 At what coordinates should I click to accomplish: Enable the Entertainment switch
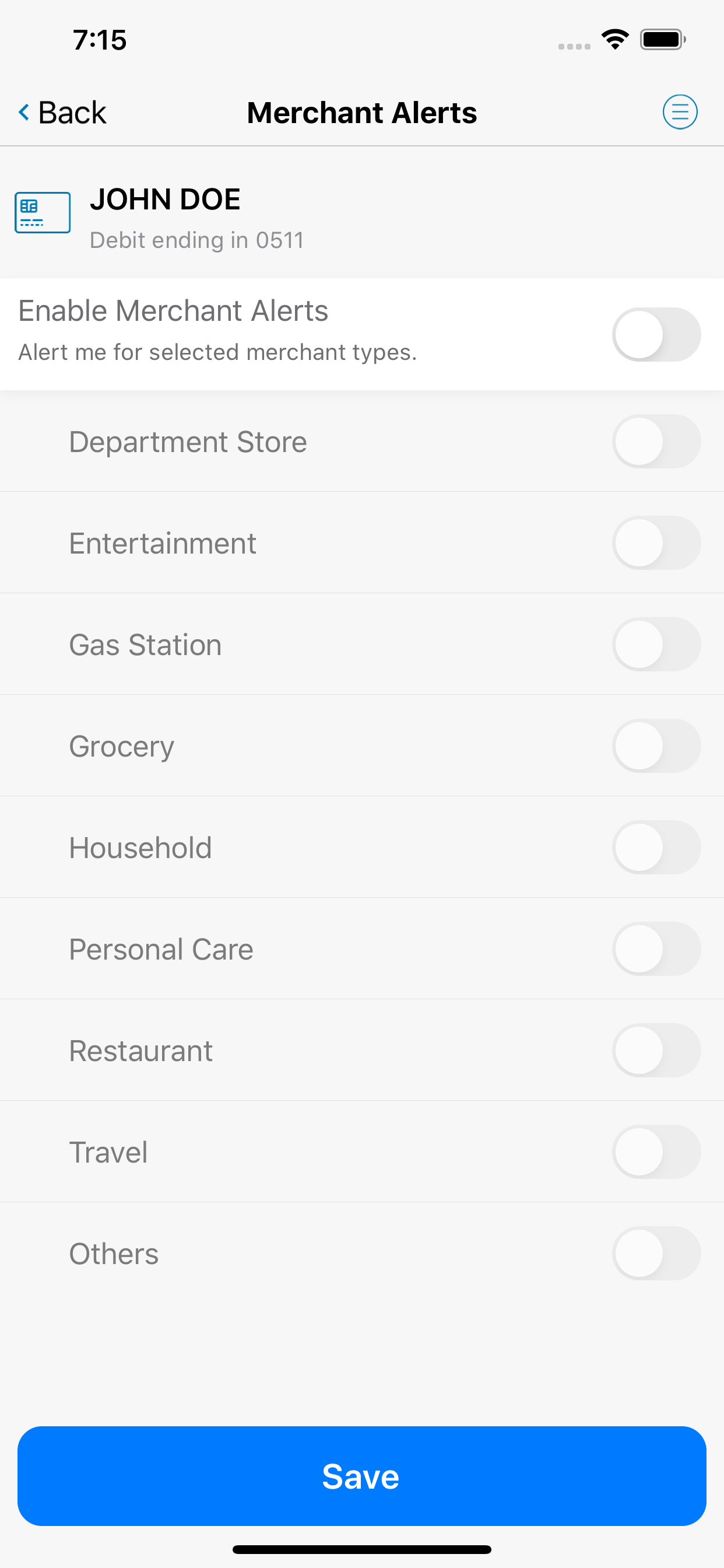tap(656, 543)
